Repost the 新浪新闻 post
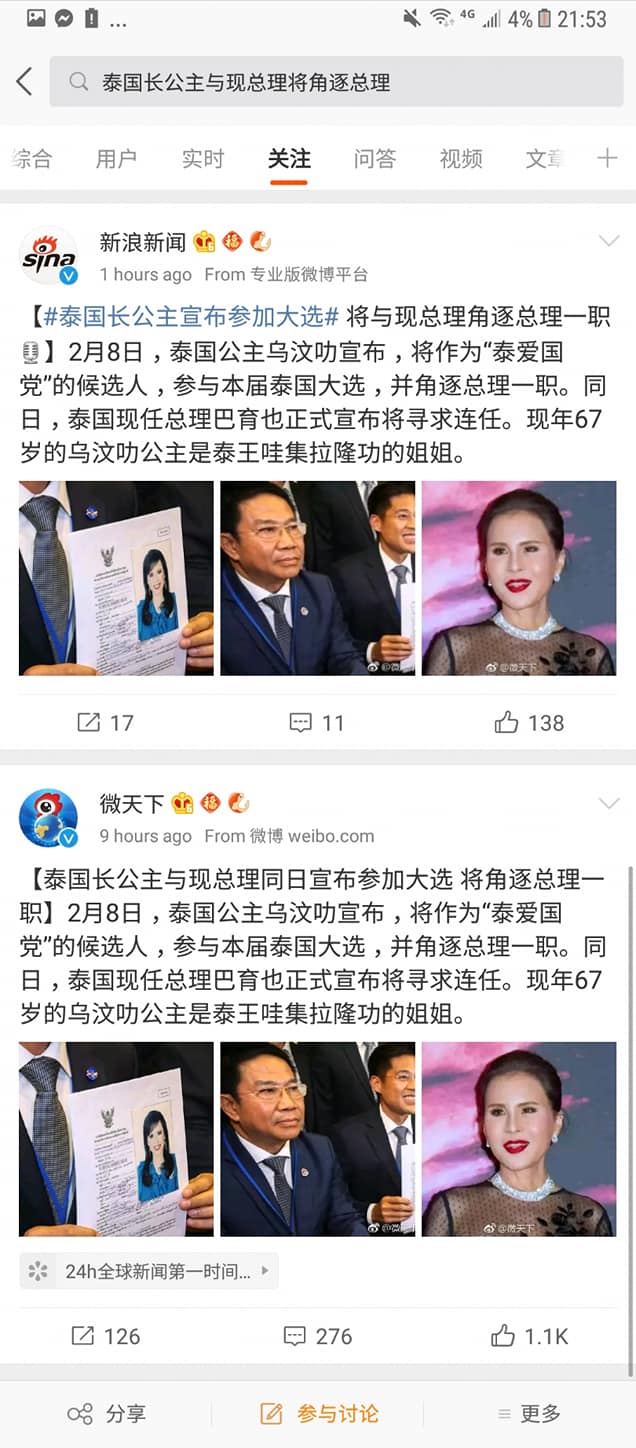Viewport: 636px width, 1448px height. 105,722
